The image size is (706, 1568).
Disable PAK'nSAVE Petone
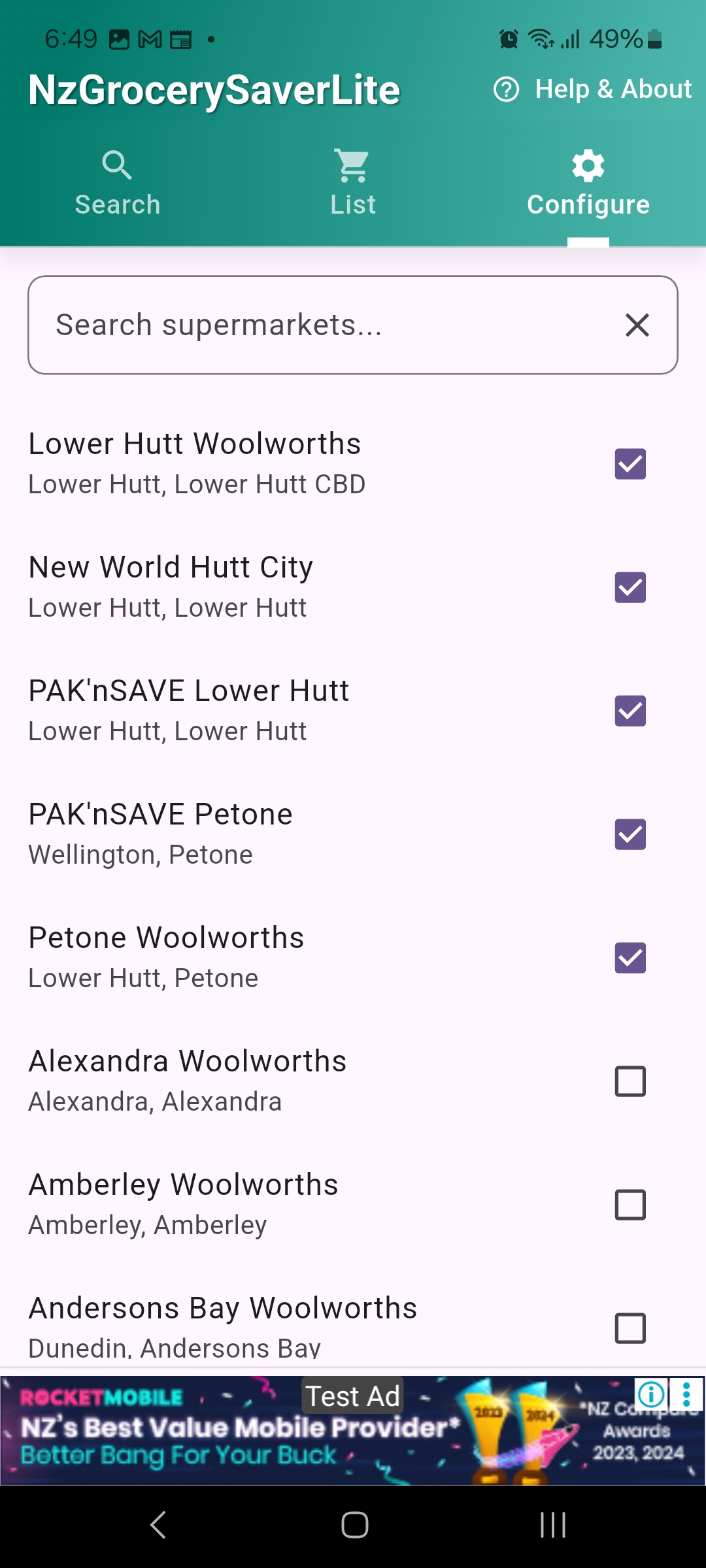coord(630,834)
